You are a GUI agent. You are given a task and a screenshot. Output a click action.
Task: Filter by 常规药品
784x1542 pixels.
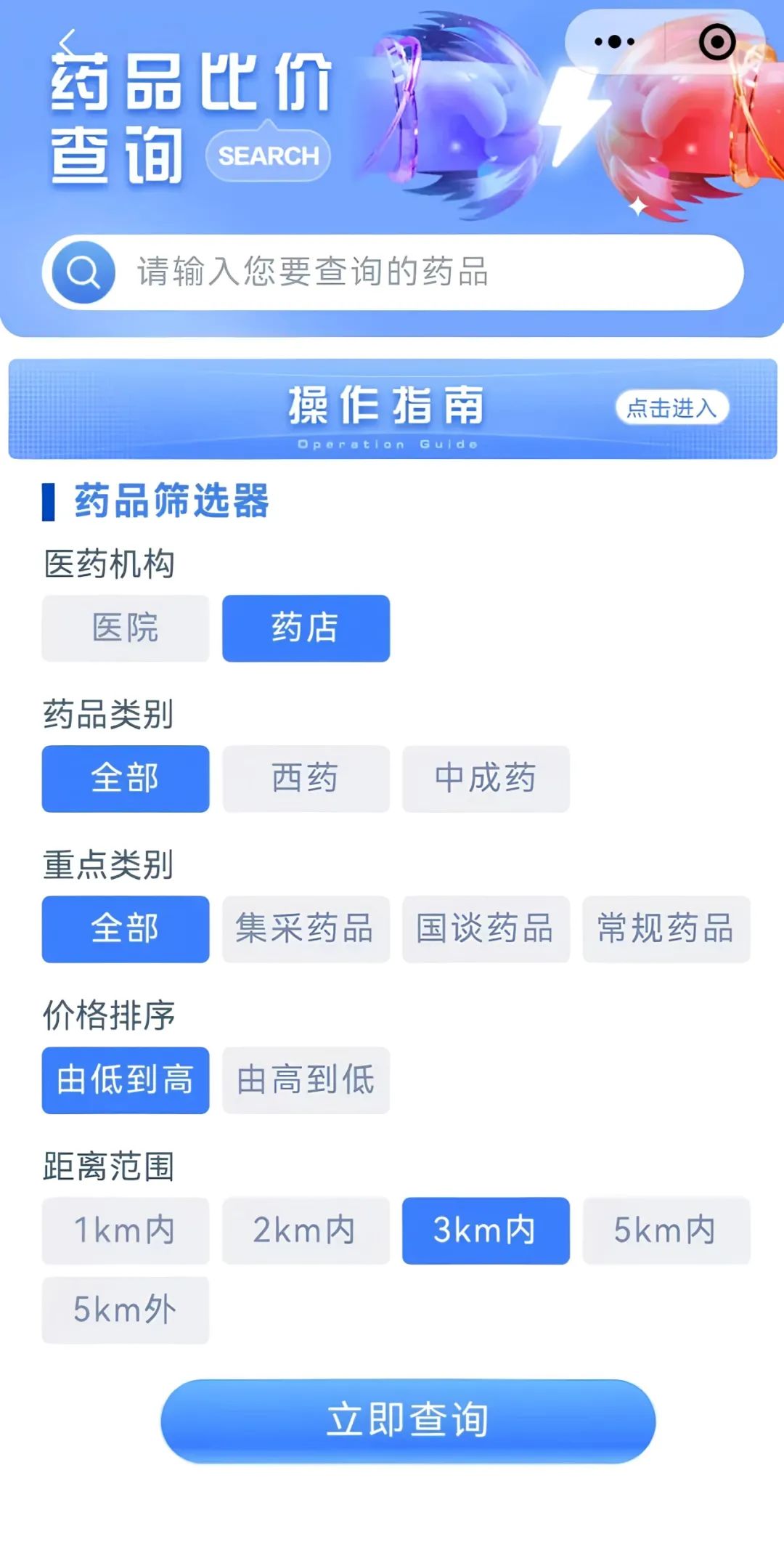666,929
